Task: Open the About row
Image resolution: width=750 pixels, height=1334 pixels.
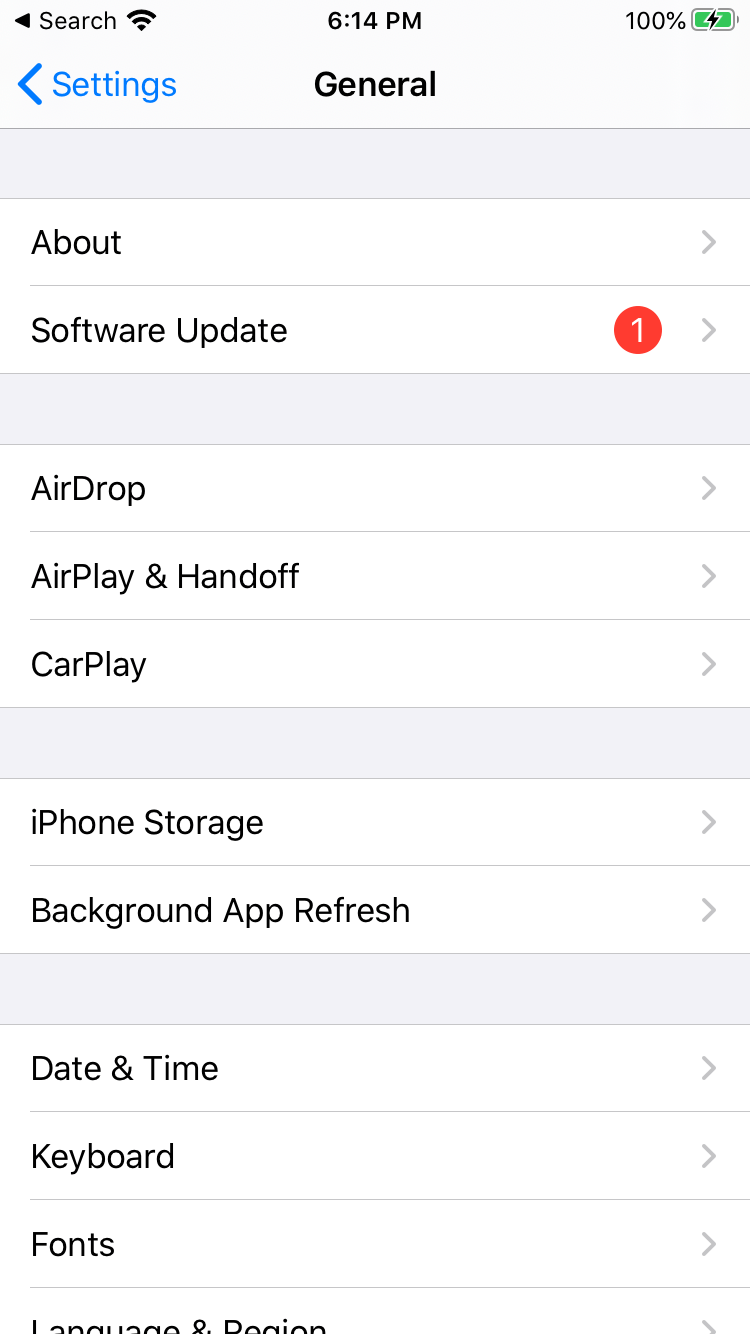Action: pyautogui.click(x=375, y=242)
